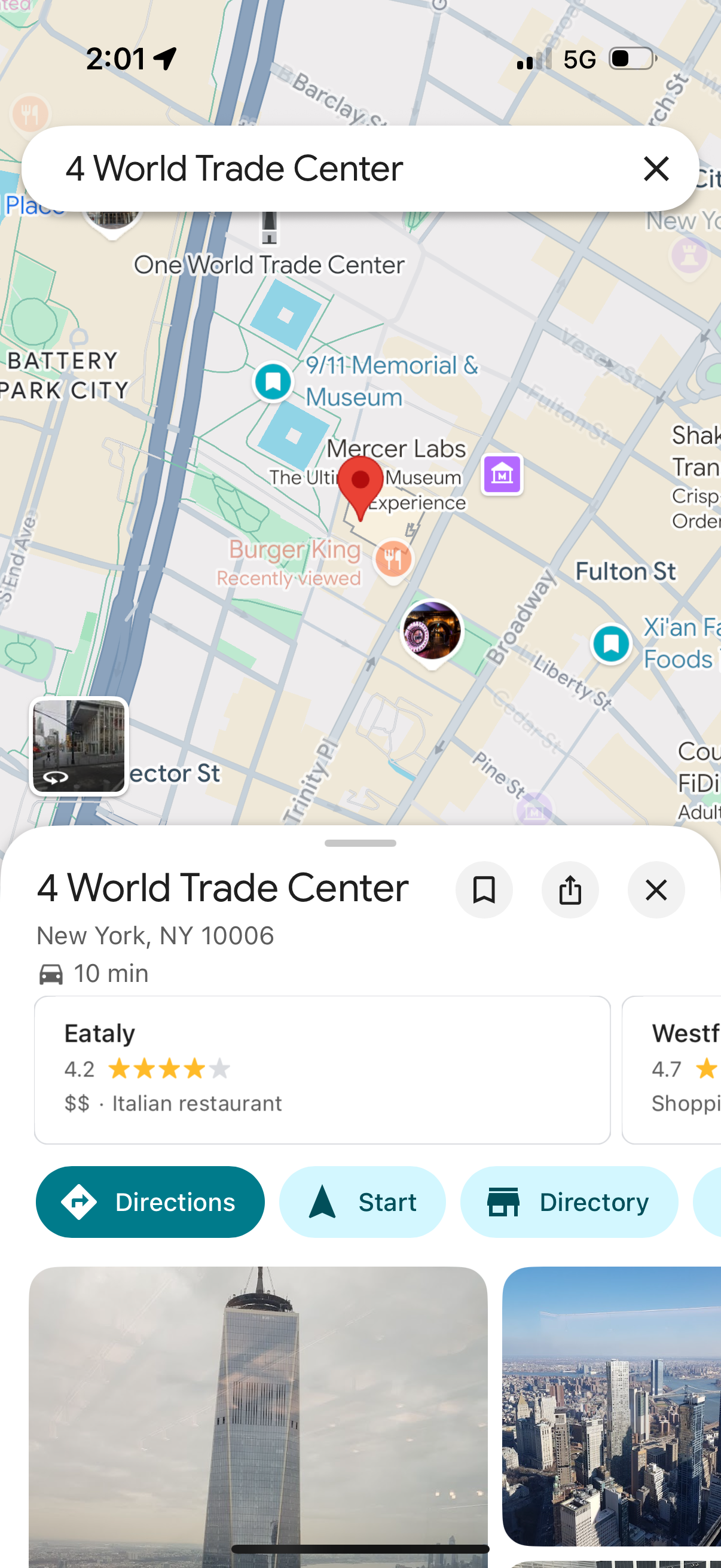This screenshot has height=1568, width=721.
Task: Clear the search query with the X
Action: (656, 169)
